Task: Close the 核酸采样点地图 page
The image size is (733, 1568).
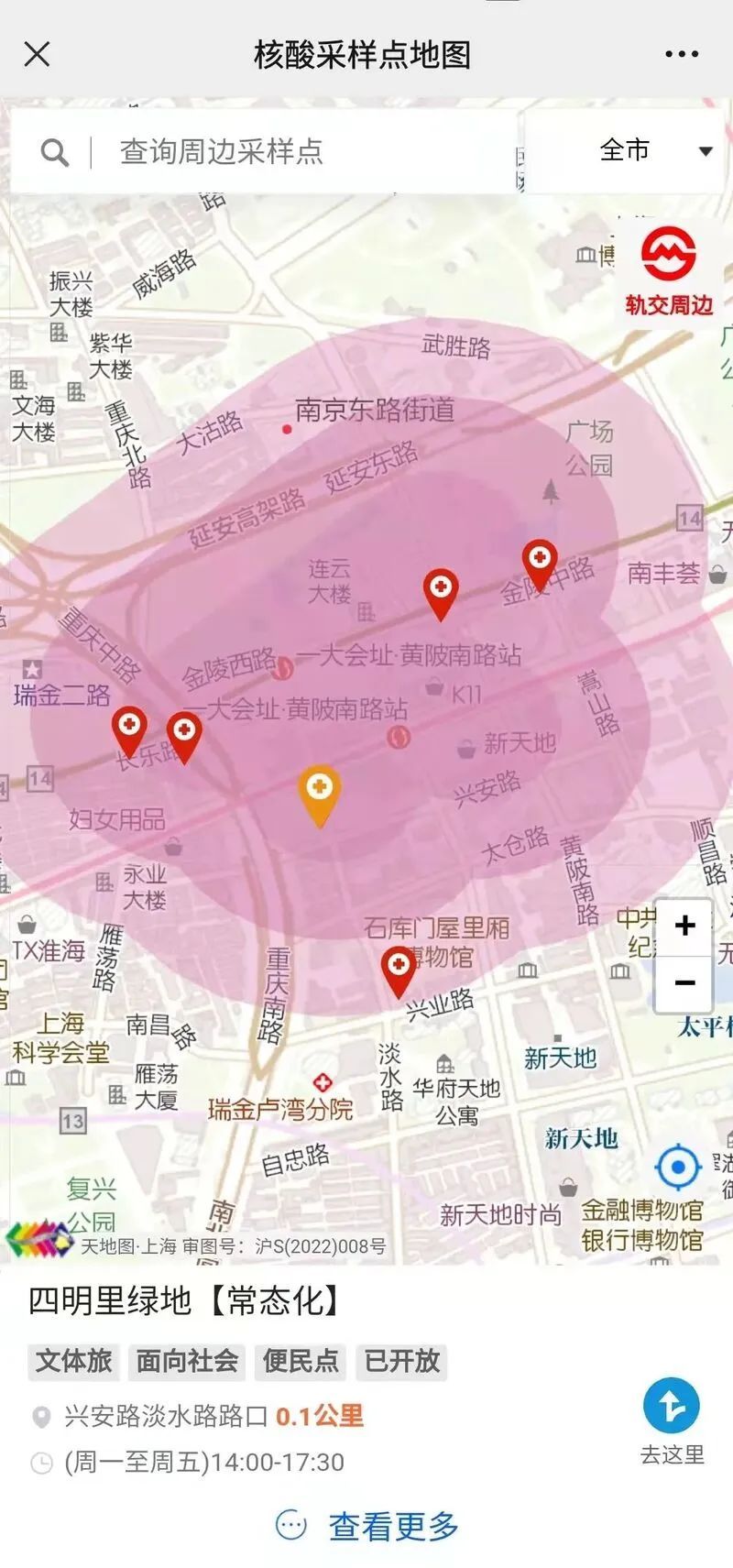Action: 37,54
